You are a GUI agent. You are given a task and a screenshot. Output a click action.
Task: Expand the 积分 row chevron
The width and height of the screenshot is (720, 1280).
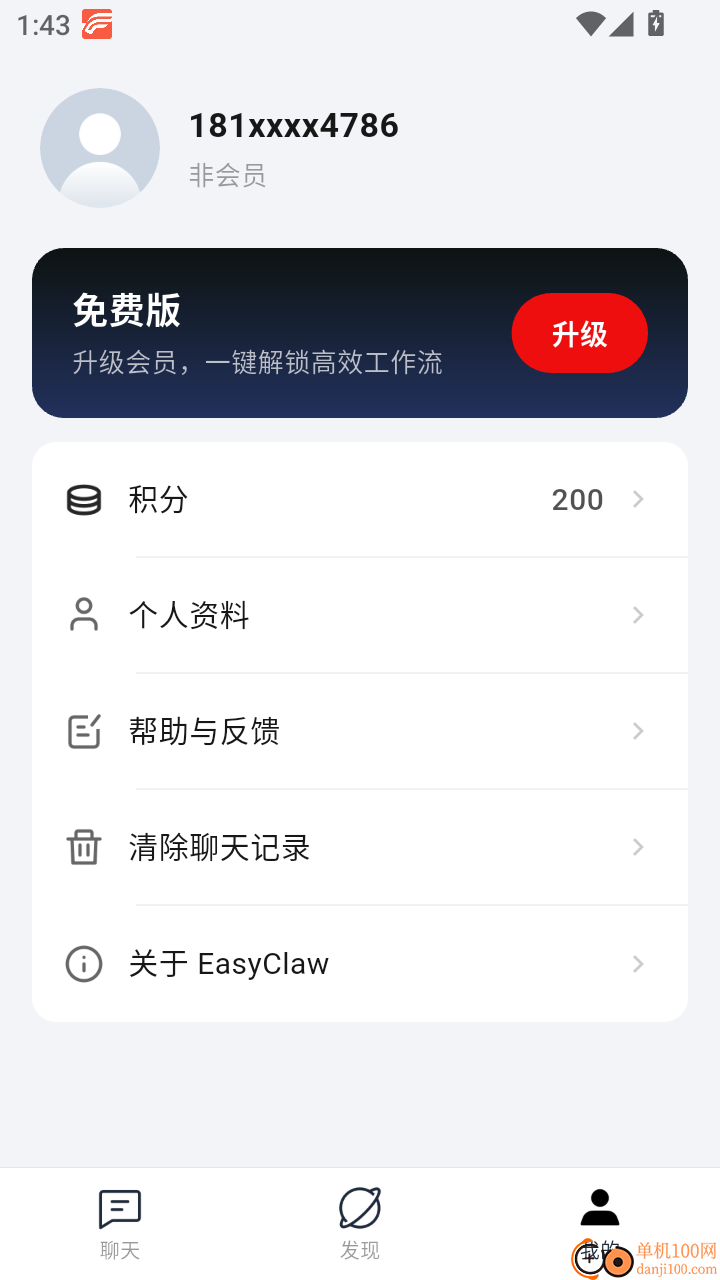click(638, 499)
